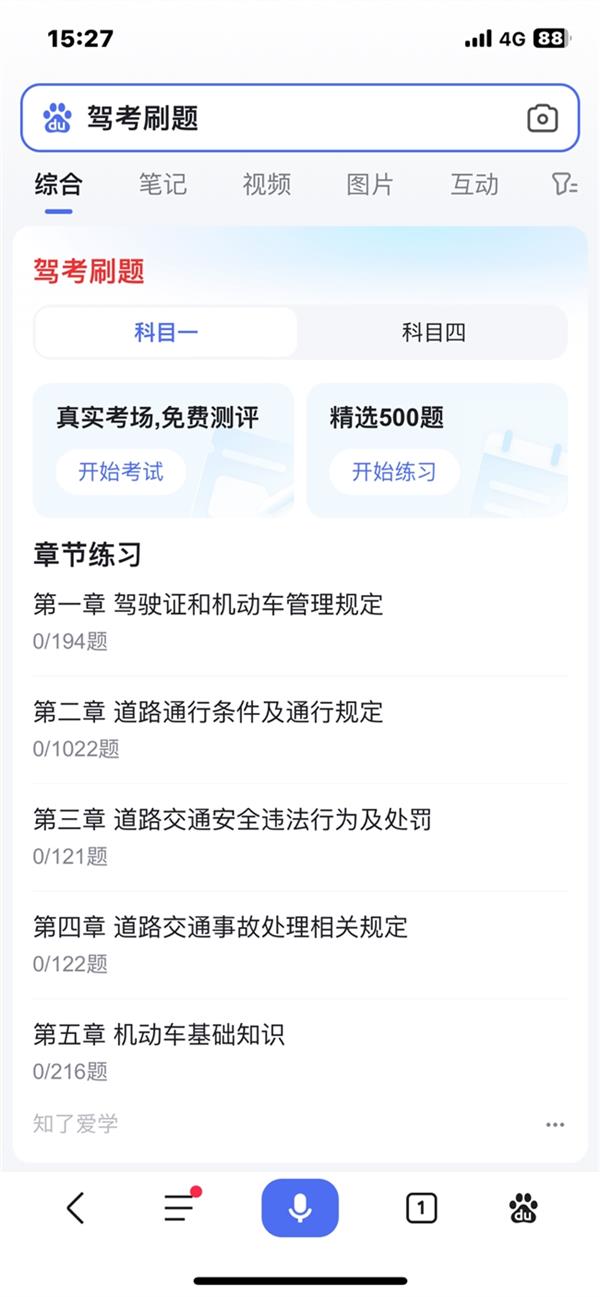The height and width of the screenshot is (1297, 600).
Task: Start voice search with the microphone
Action: (300, 1208)
